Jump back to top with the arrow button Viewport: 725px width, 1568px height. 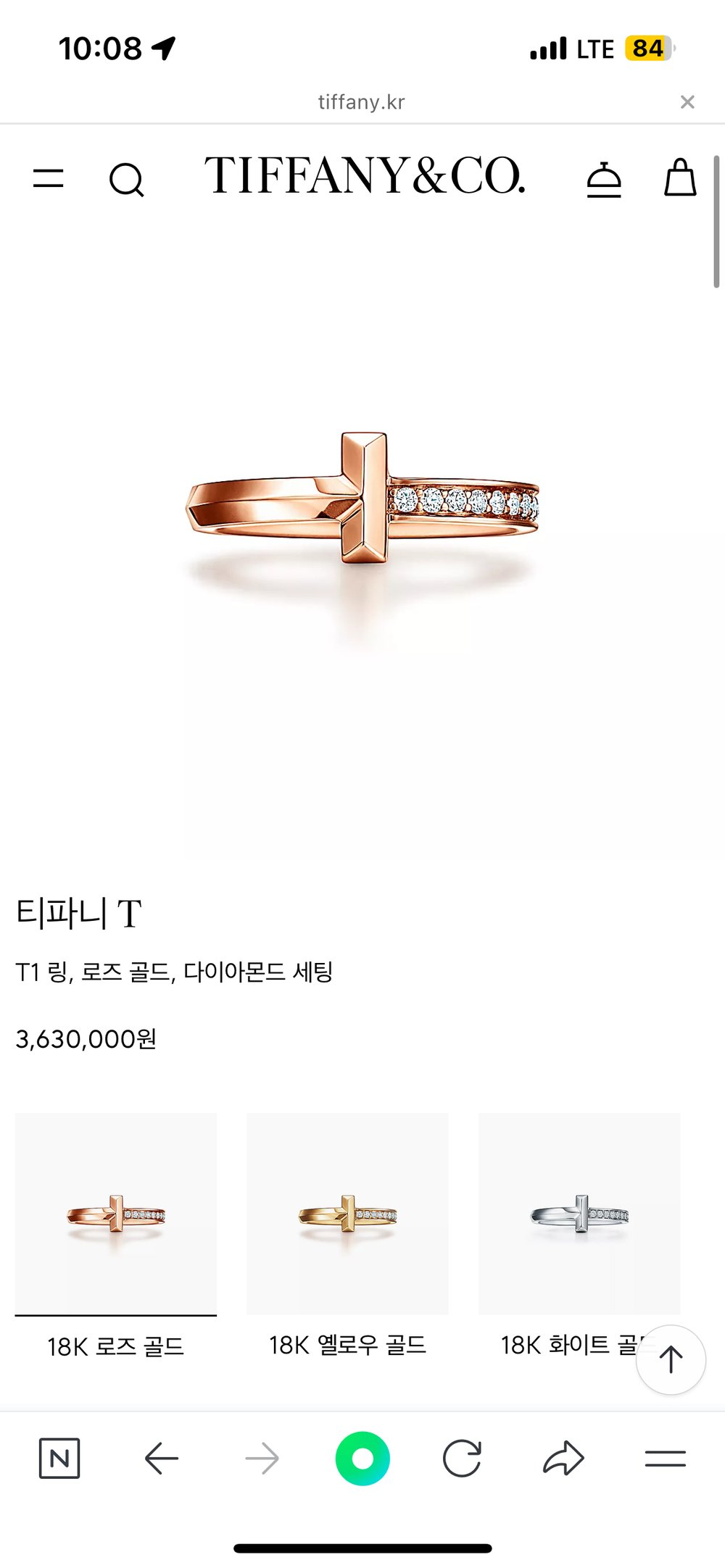(x=671, y=1359)
